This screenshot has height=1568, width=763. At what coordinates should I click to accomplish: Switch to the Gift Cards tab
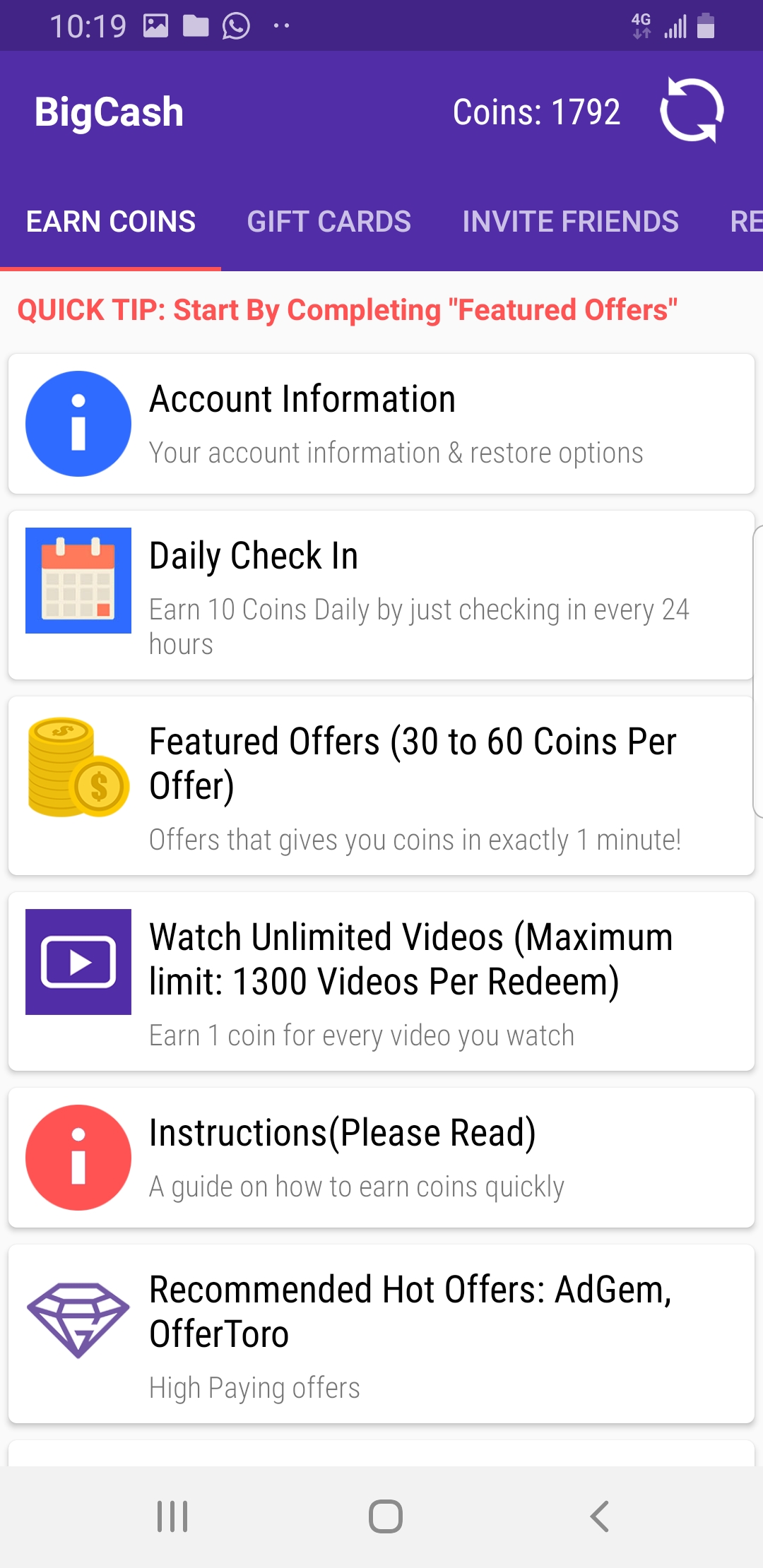[x=329, y=222]
